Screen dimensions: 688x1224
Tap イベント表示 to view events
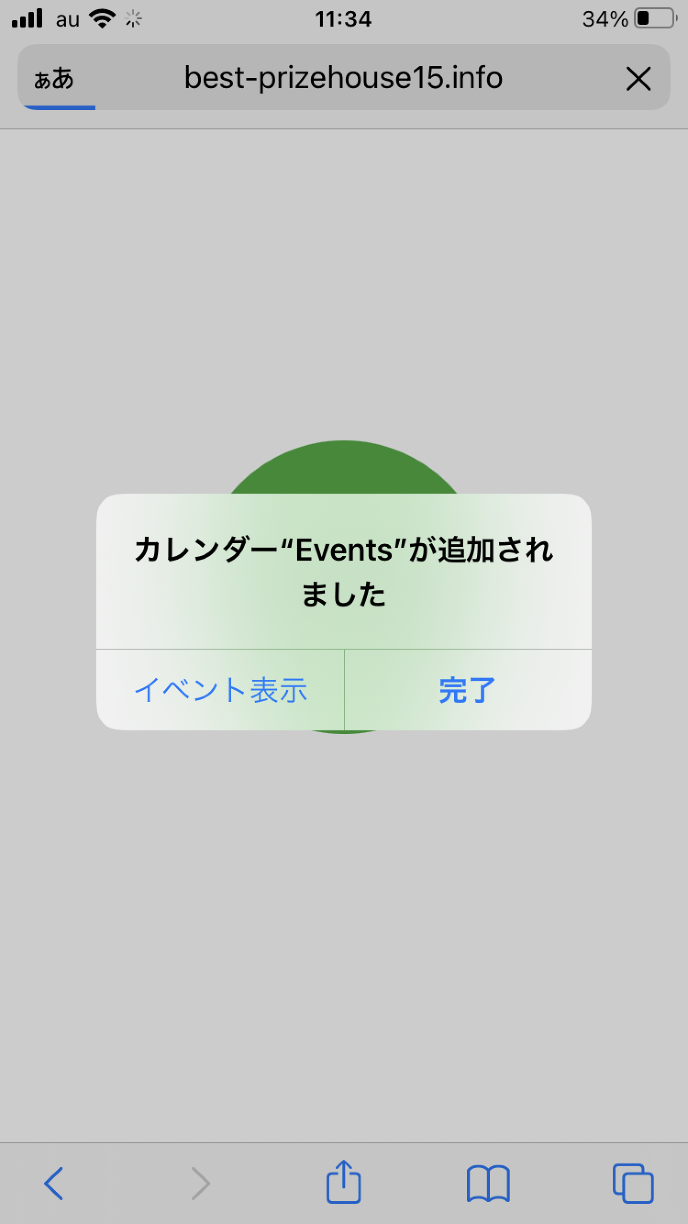[x=220, y=690]
